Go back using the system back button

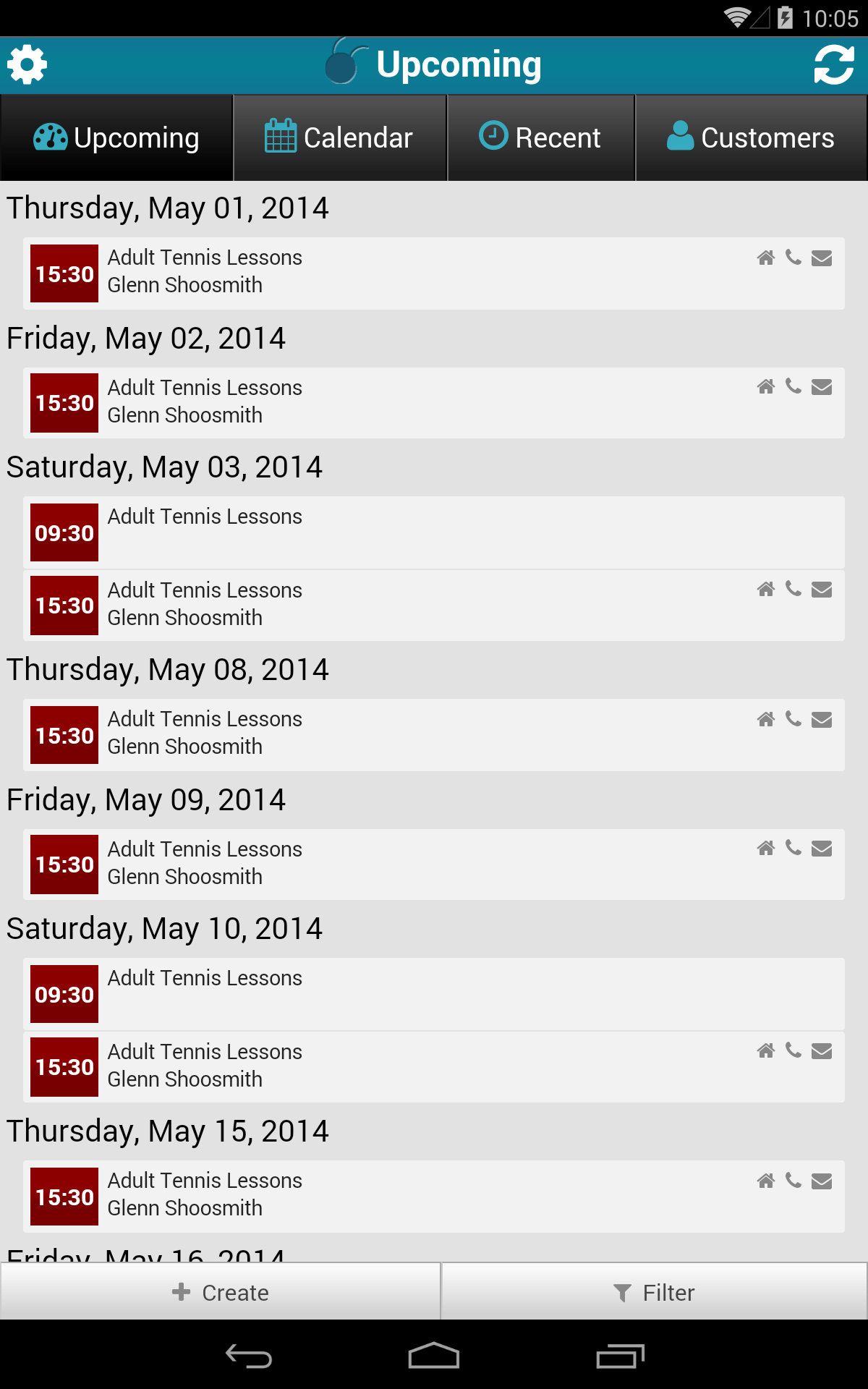coord(249,1356)
